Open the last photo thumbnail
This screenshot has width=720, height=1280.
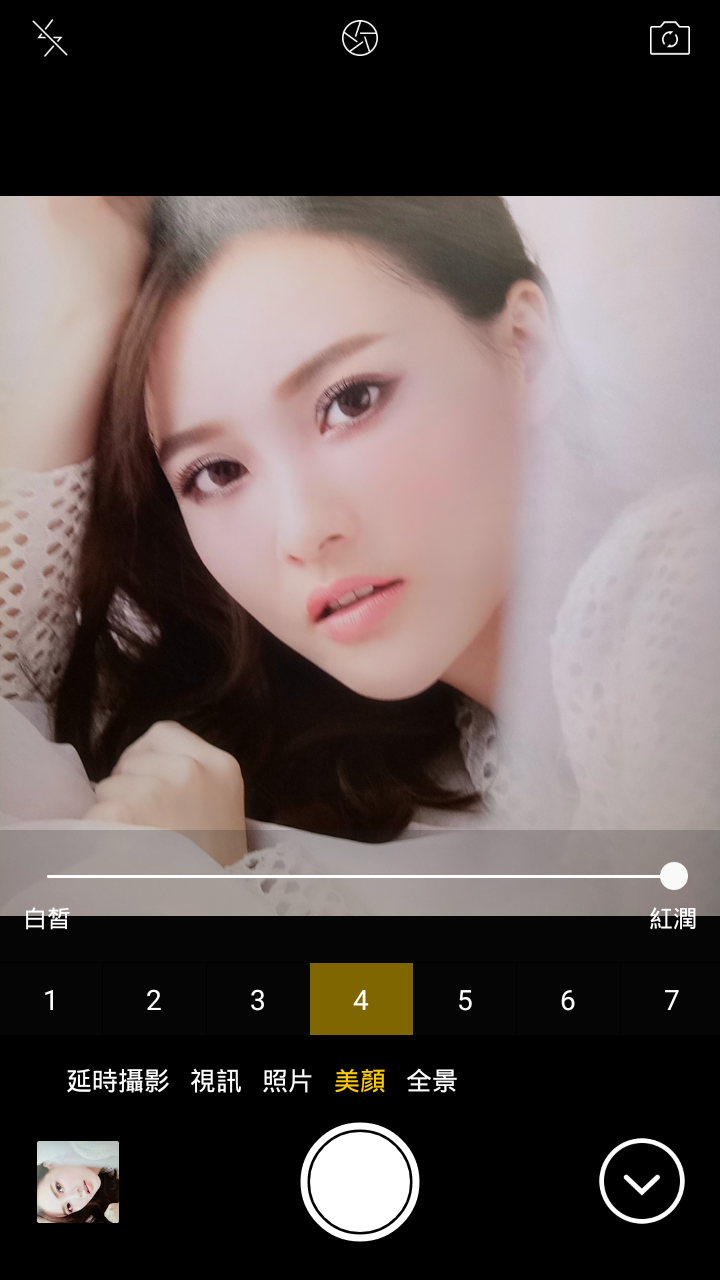click(x=78, y=1182)
